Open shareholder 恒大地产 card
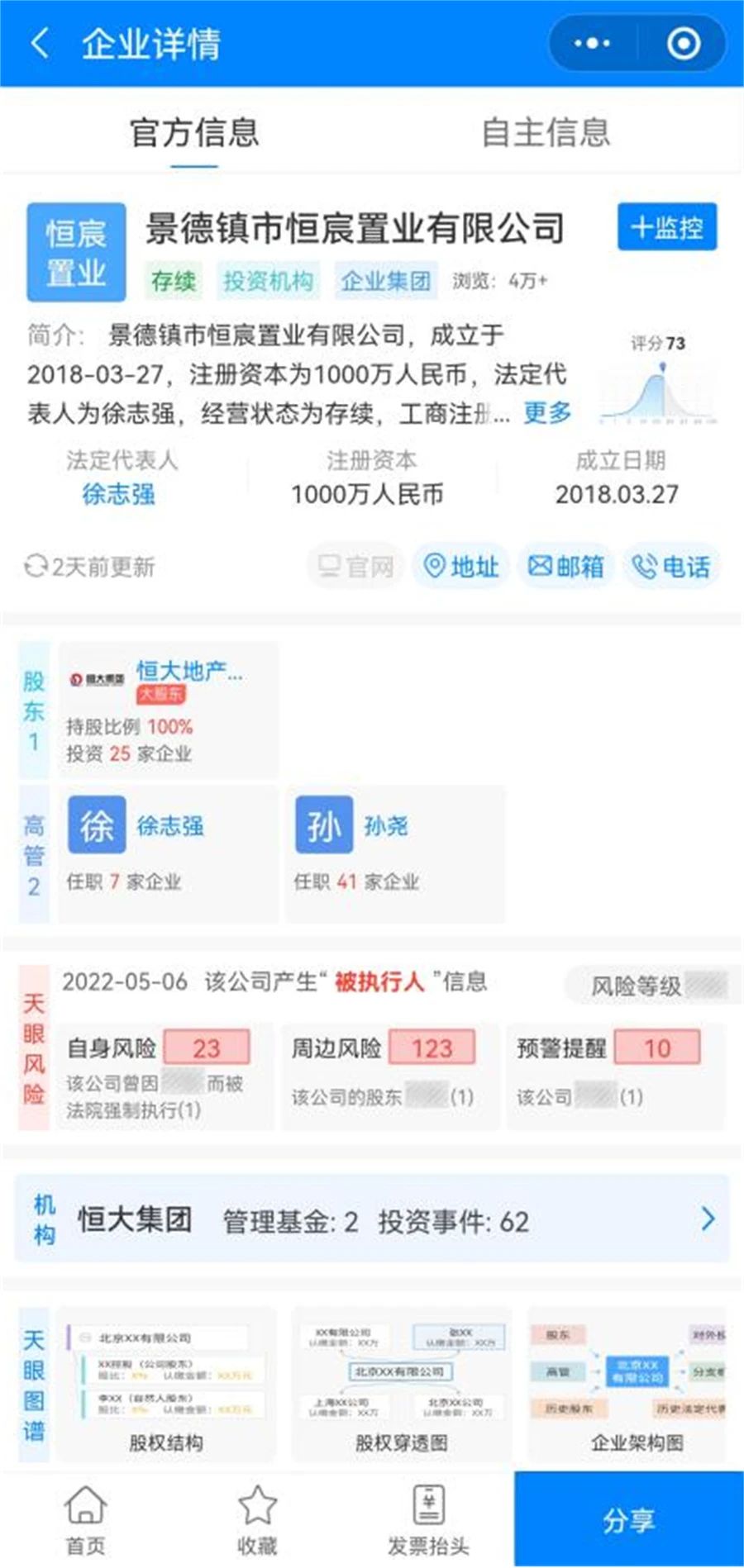The image size is (744, 1568). (x=168, y=710)
